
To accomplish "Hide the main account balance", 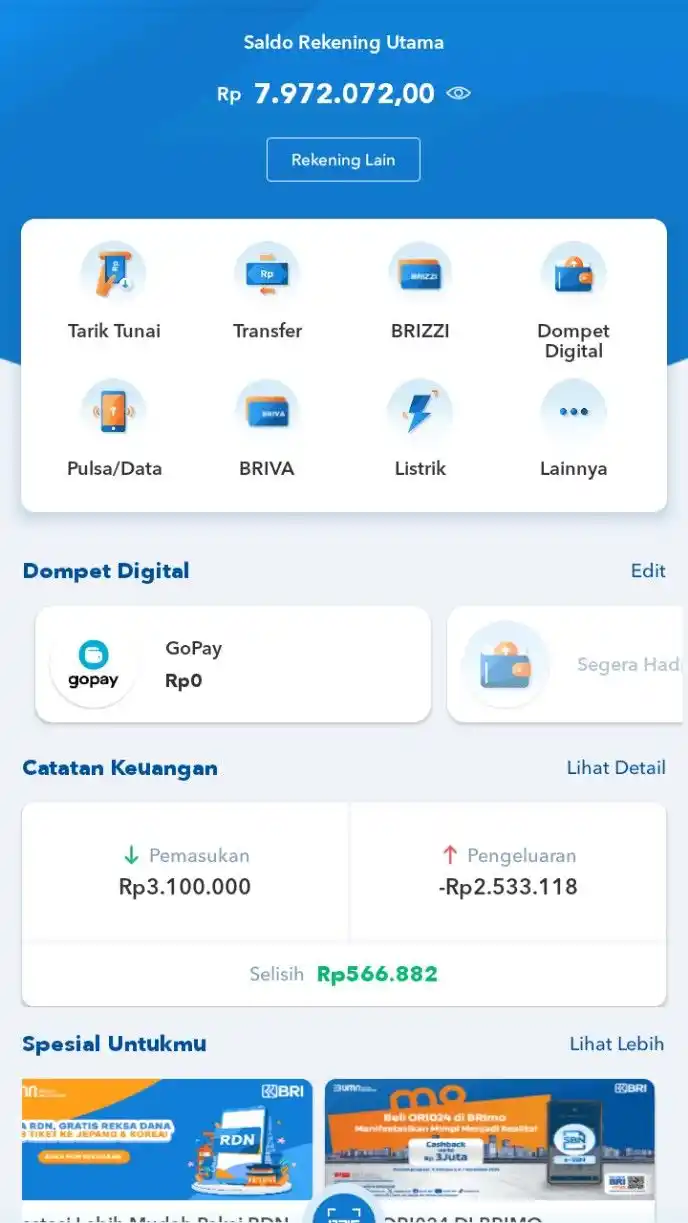I will pos(459,94).
